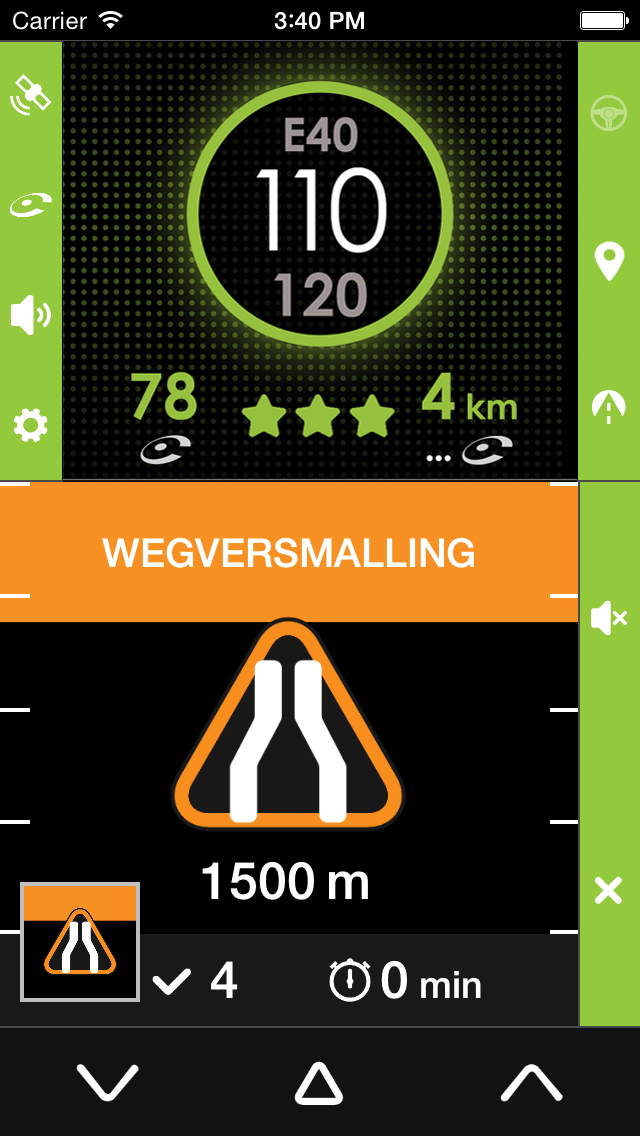The height and width of the screenshot is (1136, 640).
Task: Open the map location pin
Action: [608, 261]
